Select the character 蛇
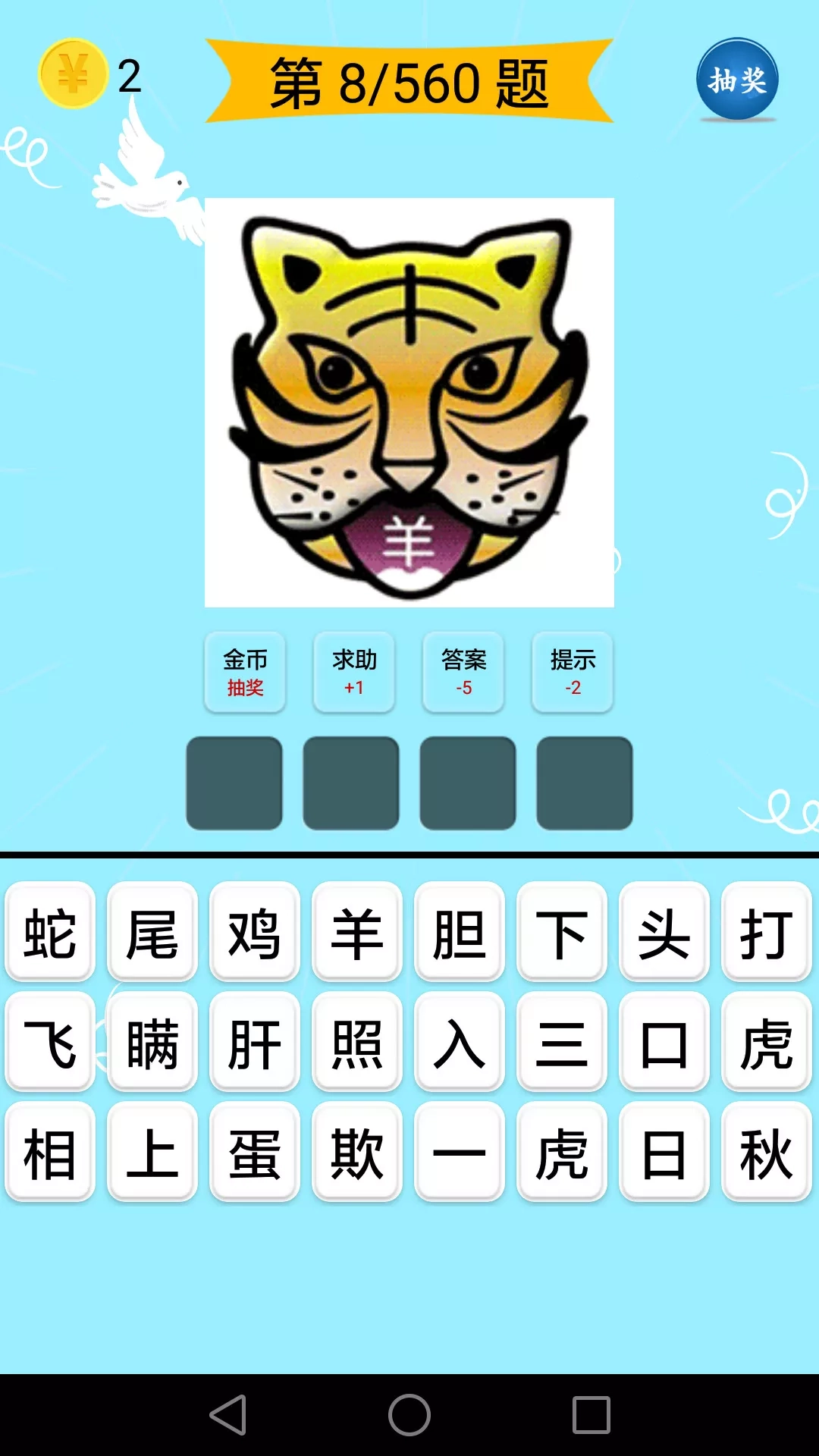 click(50, 932)
